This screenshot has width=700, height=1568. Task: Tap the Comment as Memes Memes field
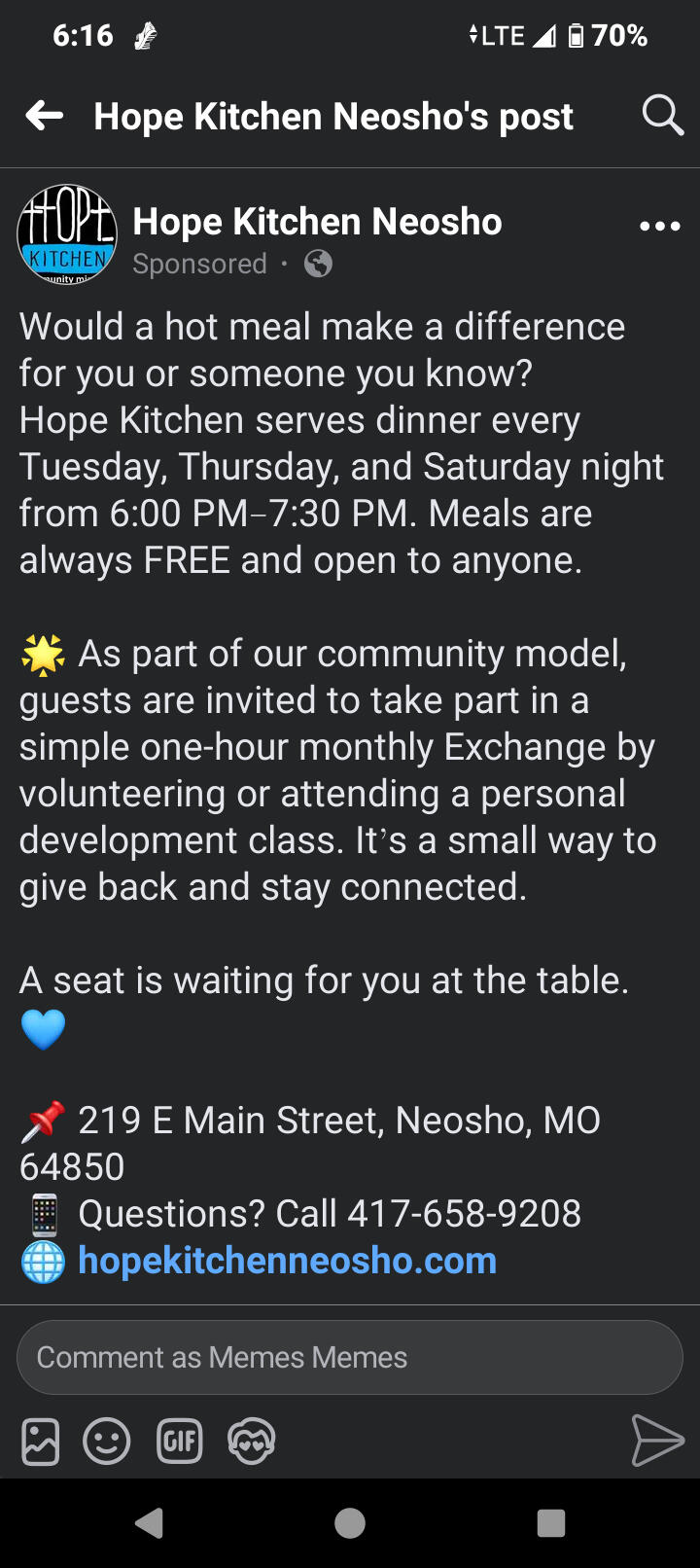coord(350,1357)
